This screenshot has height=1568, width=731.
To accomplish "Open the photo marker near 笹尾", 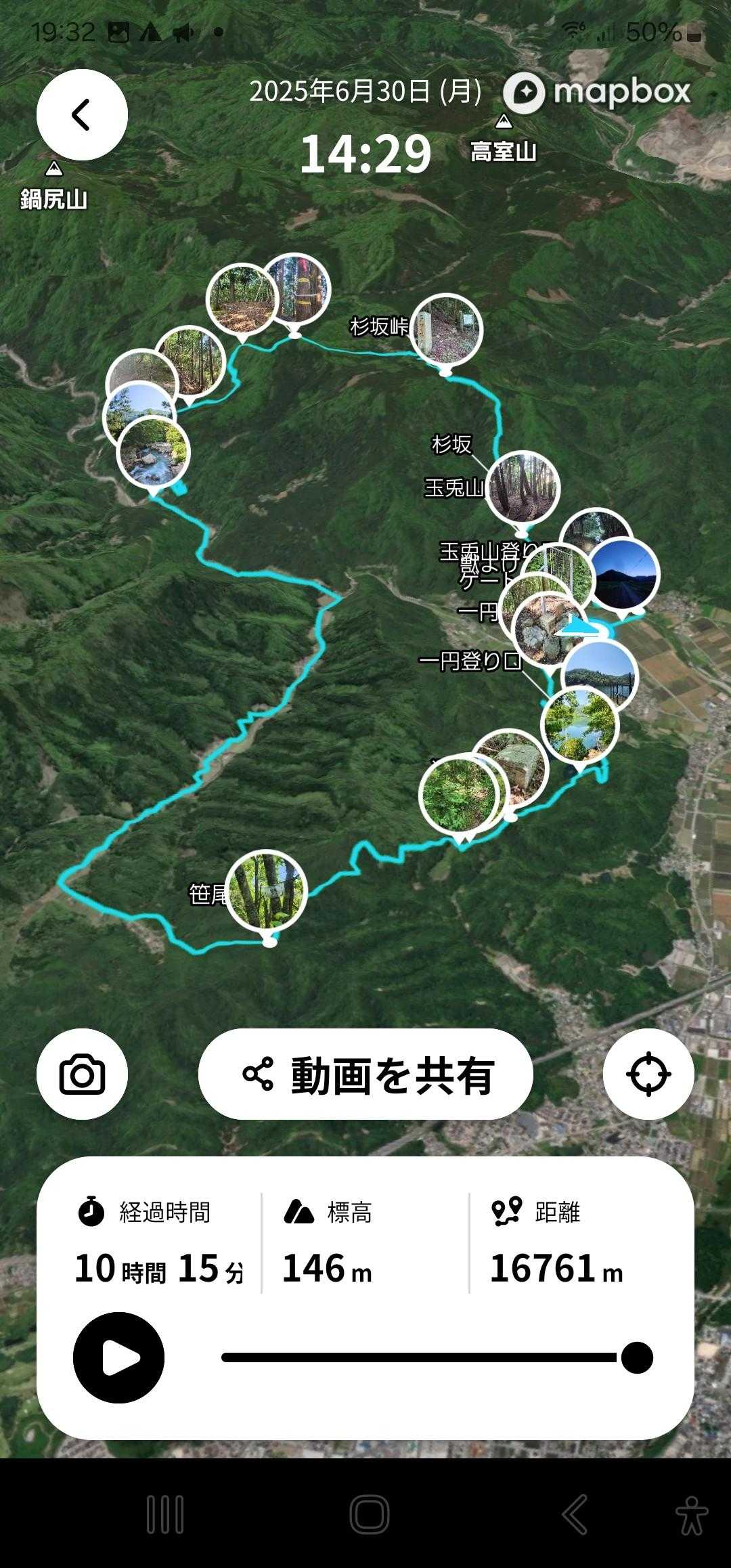I will click(x=267, y=890).
